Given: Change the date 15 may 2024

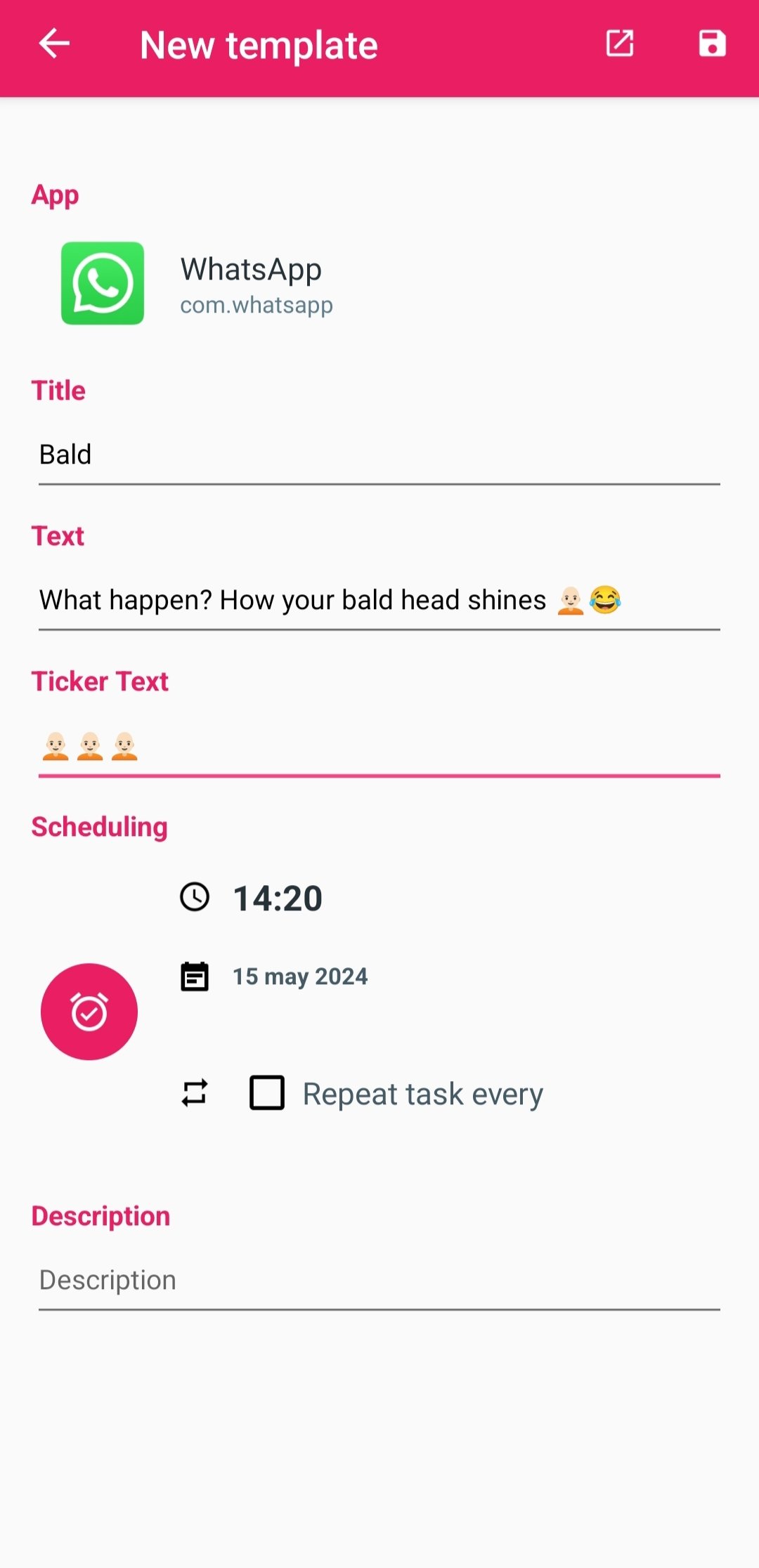Looking at the screenshot, I should click(300, 976).
